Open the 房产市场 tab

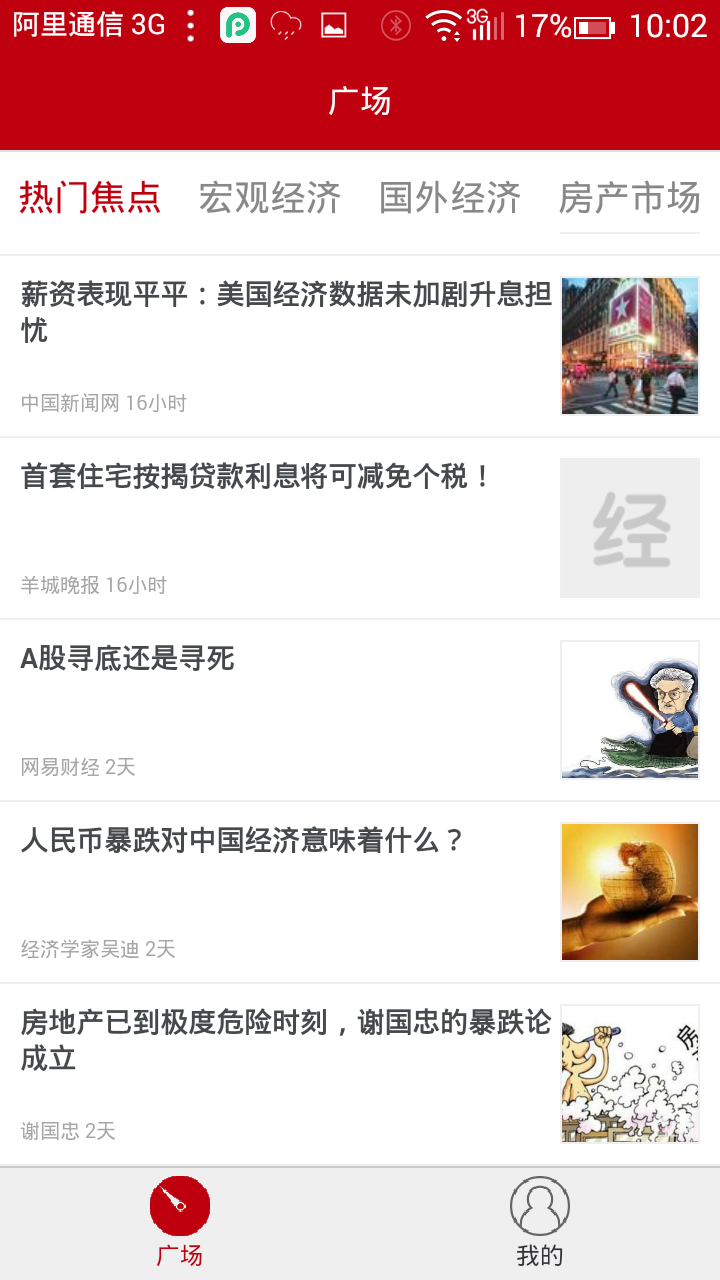coord(629,198)
